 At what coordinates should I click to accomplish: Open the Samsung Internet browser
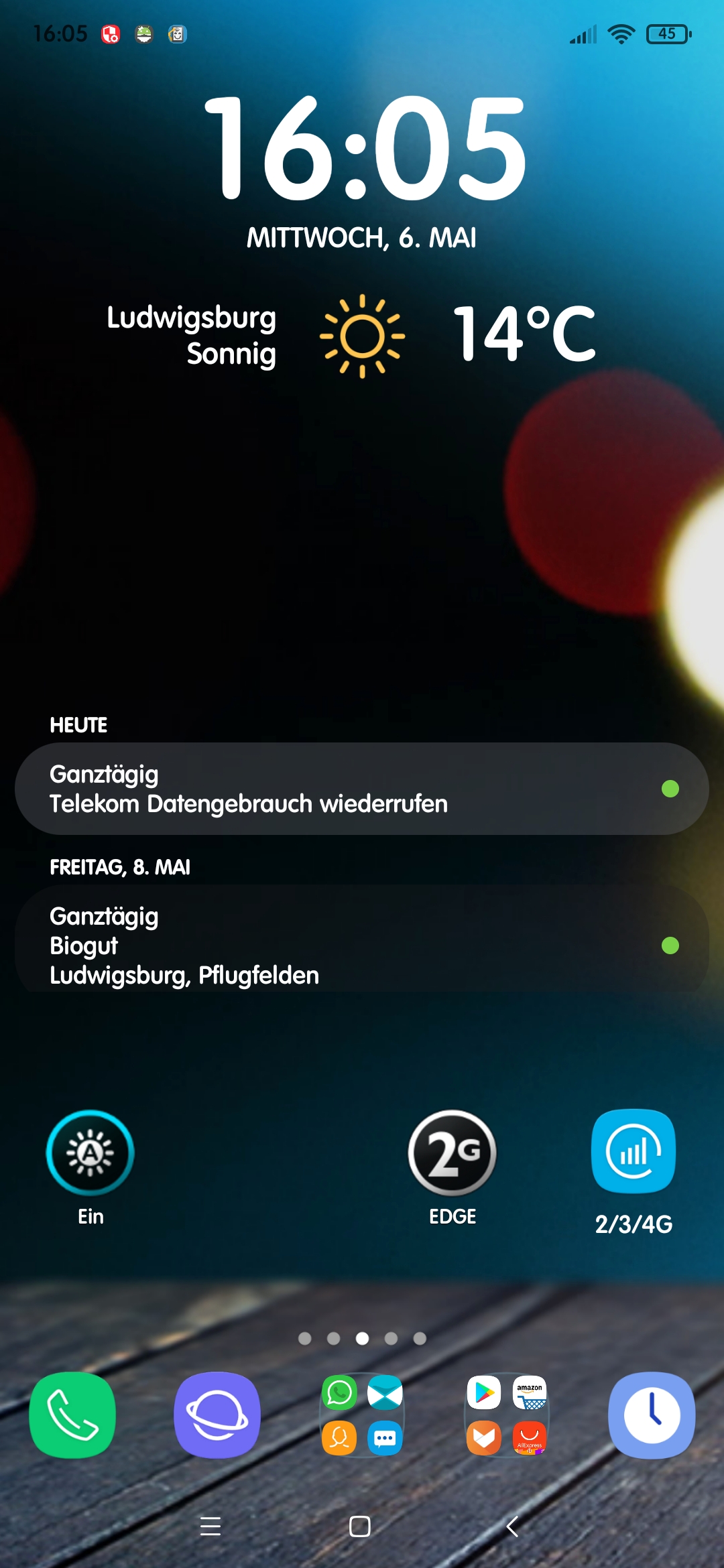[217, 1415]
